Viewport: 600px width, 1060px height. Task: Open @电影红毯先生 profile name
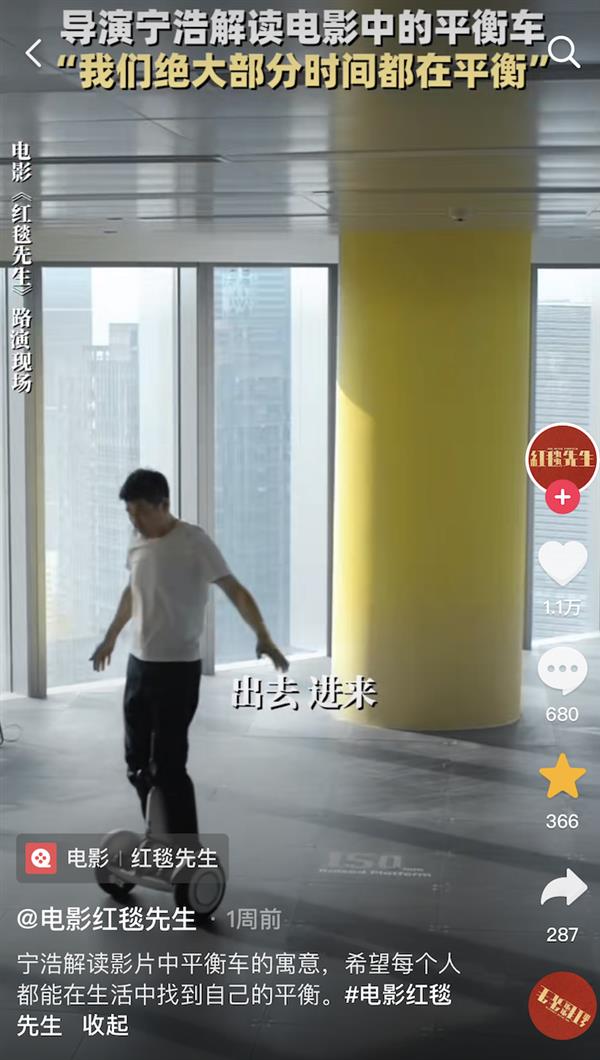coord(107,918)
